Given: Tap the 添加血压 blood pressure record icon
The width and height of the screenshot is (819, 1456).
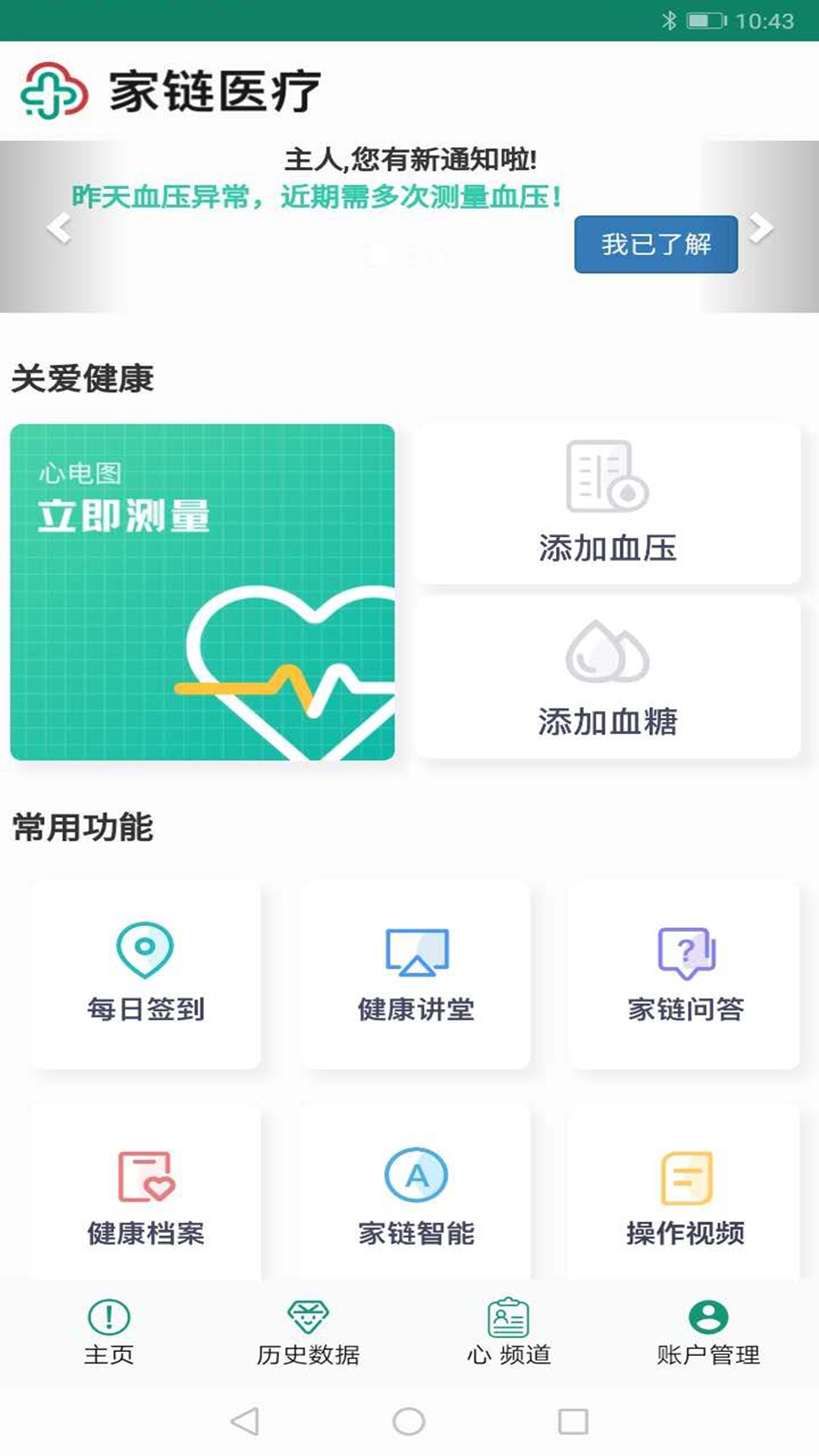Looking at the screenshot, I should tap(605, 478).
